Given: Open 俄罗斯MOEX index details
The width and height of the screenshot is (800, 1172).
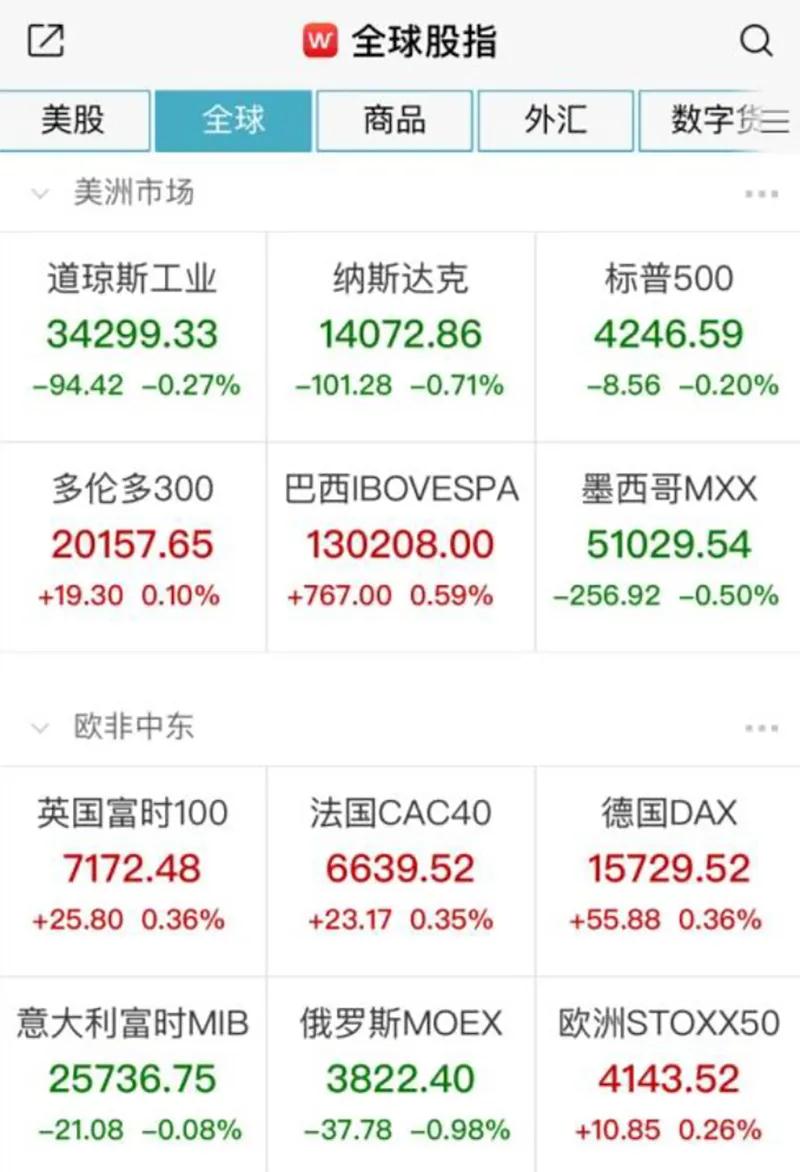Looking at the screenshot, I should pos(400,1078).
